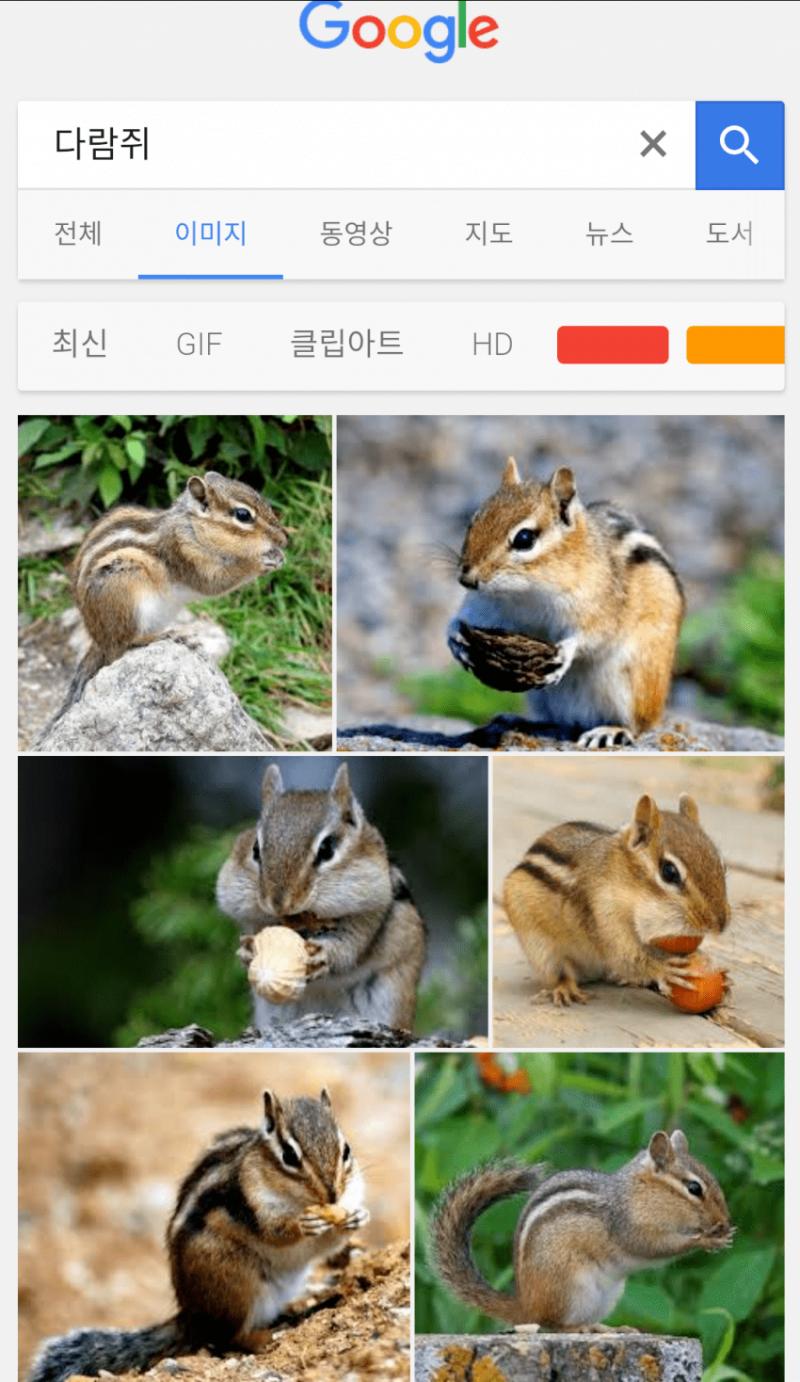This screenshot has height=1382, width=800.
Task: Tap the 다람쥐 search field
Action: coord(330,145)
